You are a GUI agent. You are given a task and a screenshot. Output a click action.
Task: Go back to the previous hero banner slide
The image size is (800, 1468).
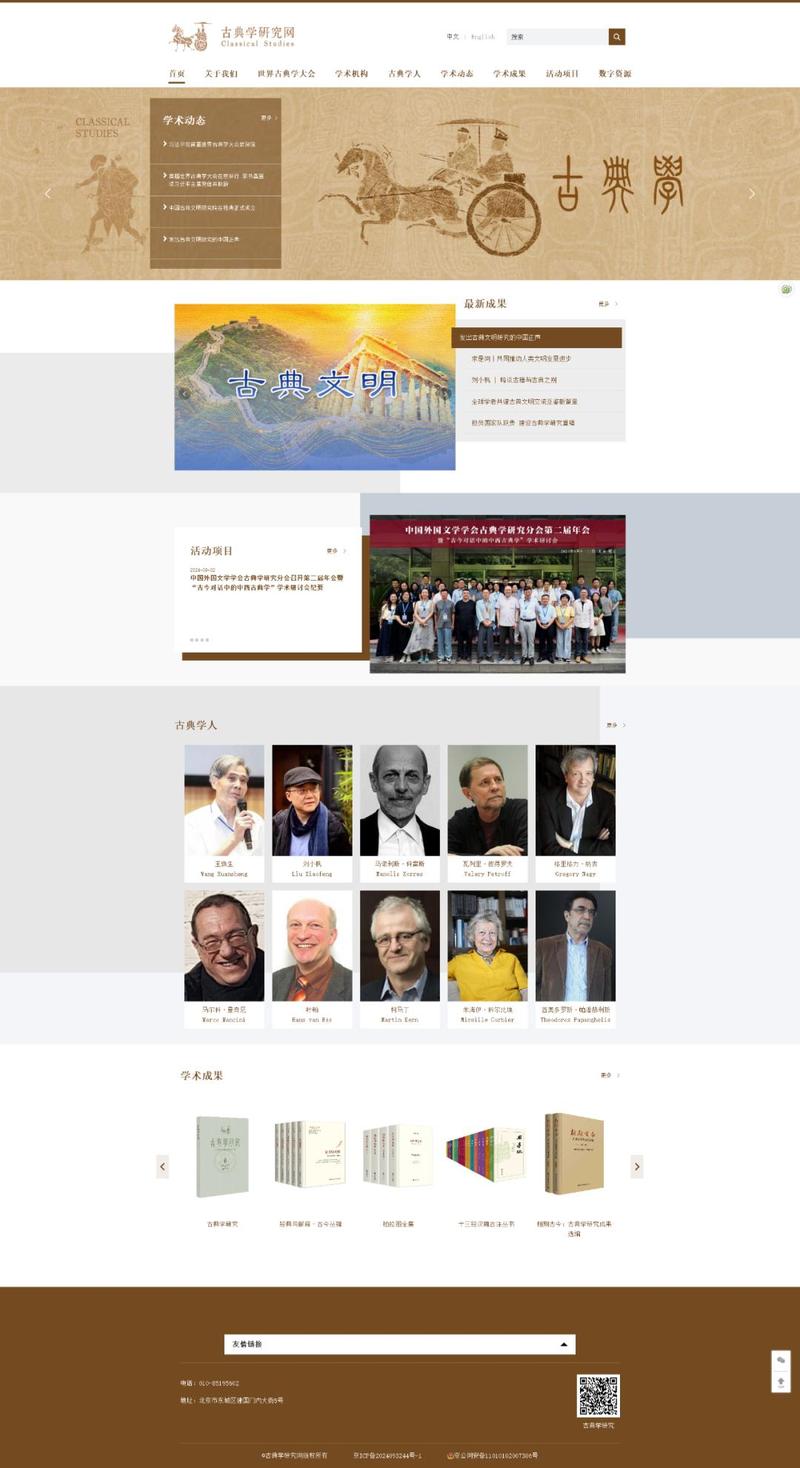coord(47,194)
